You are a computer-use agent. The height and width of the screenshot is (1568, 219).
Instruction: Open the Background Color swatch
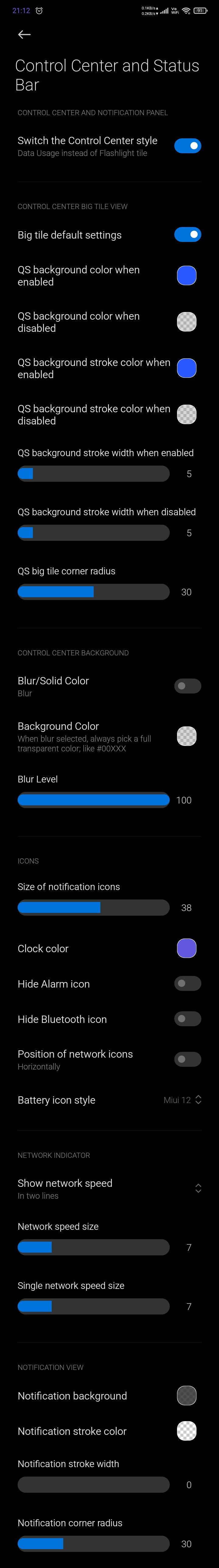[186, 736]
